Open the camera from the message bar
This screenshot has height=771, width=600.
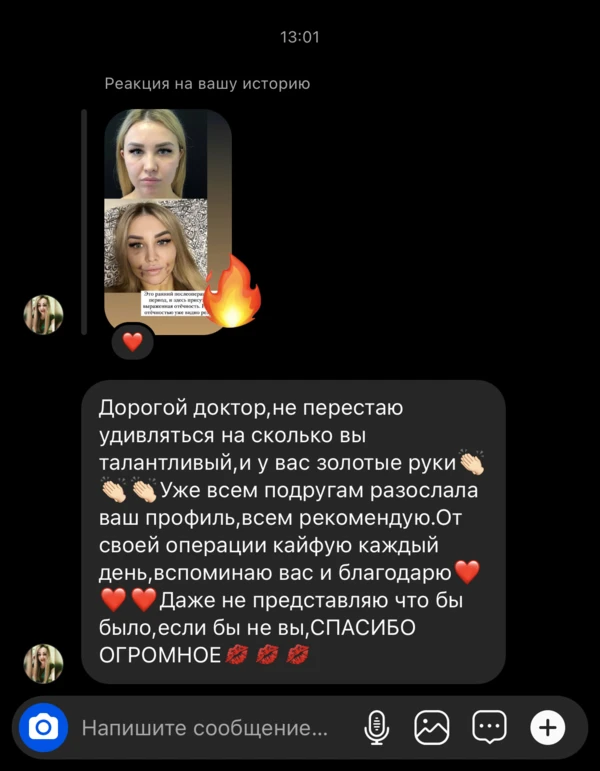click(42, 727)
